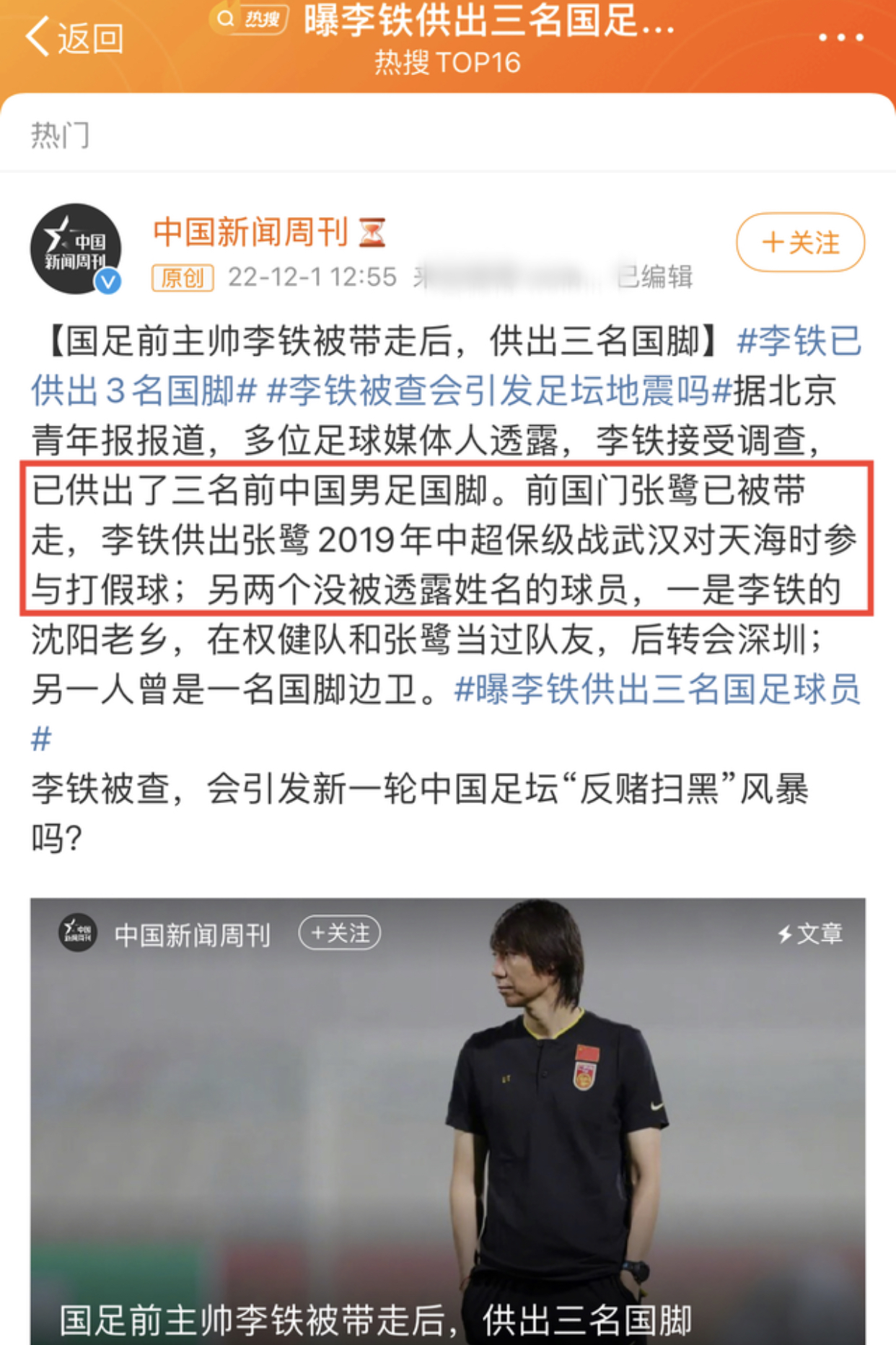The image size is (896, 1345).
Task: Click the blue verified badge on the publisher avatar
Action: (x=110, y=280)
